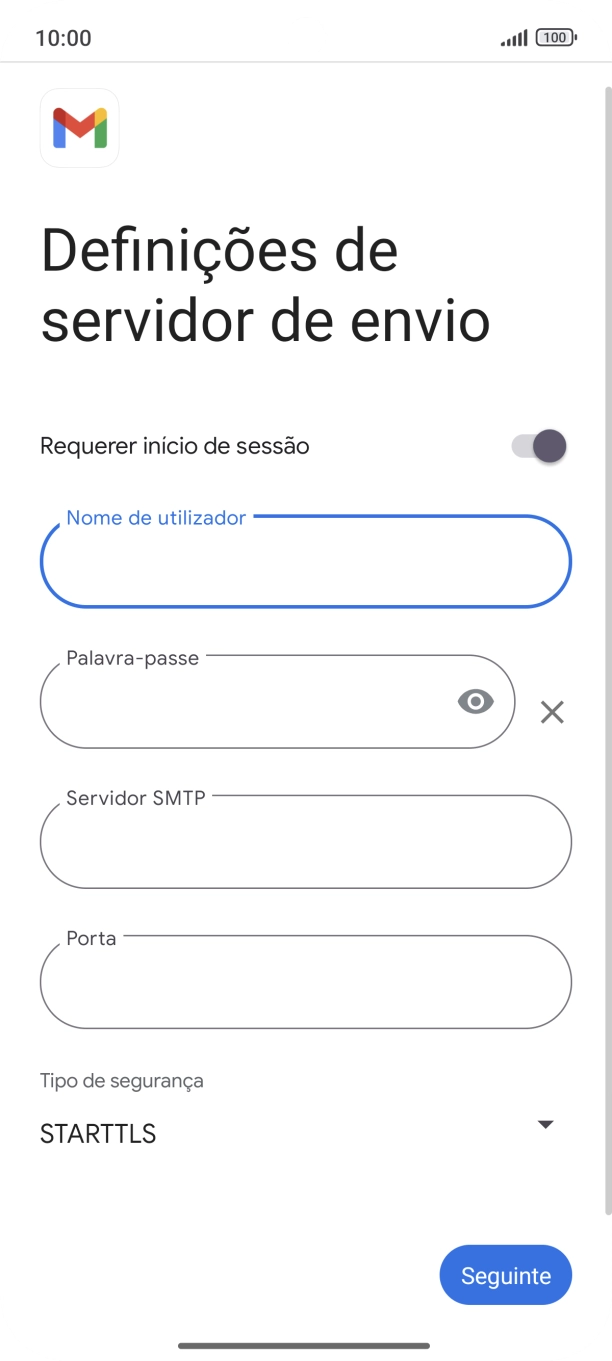Image resolution: width=612 pixels, height=1361 pixels.
Task: Tap the Porta text field
Action: pos(305,982)
